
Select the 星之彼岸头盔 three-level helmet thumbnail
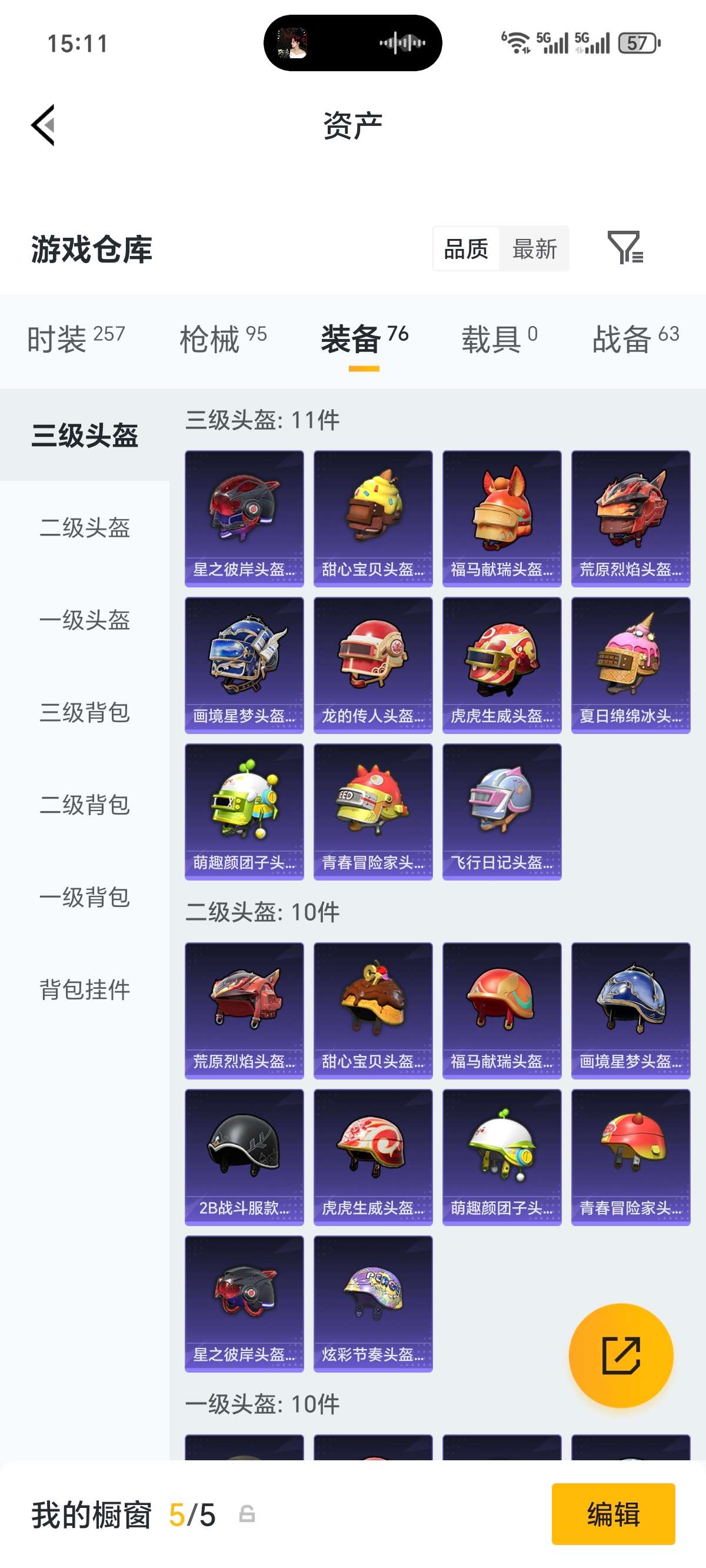243,516
